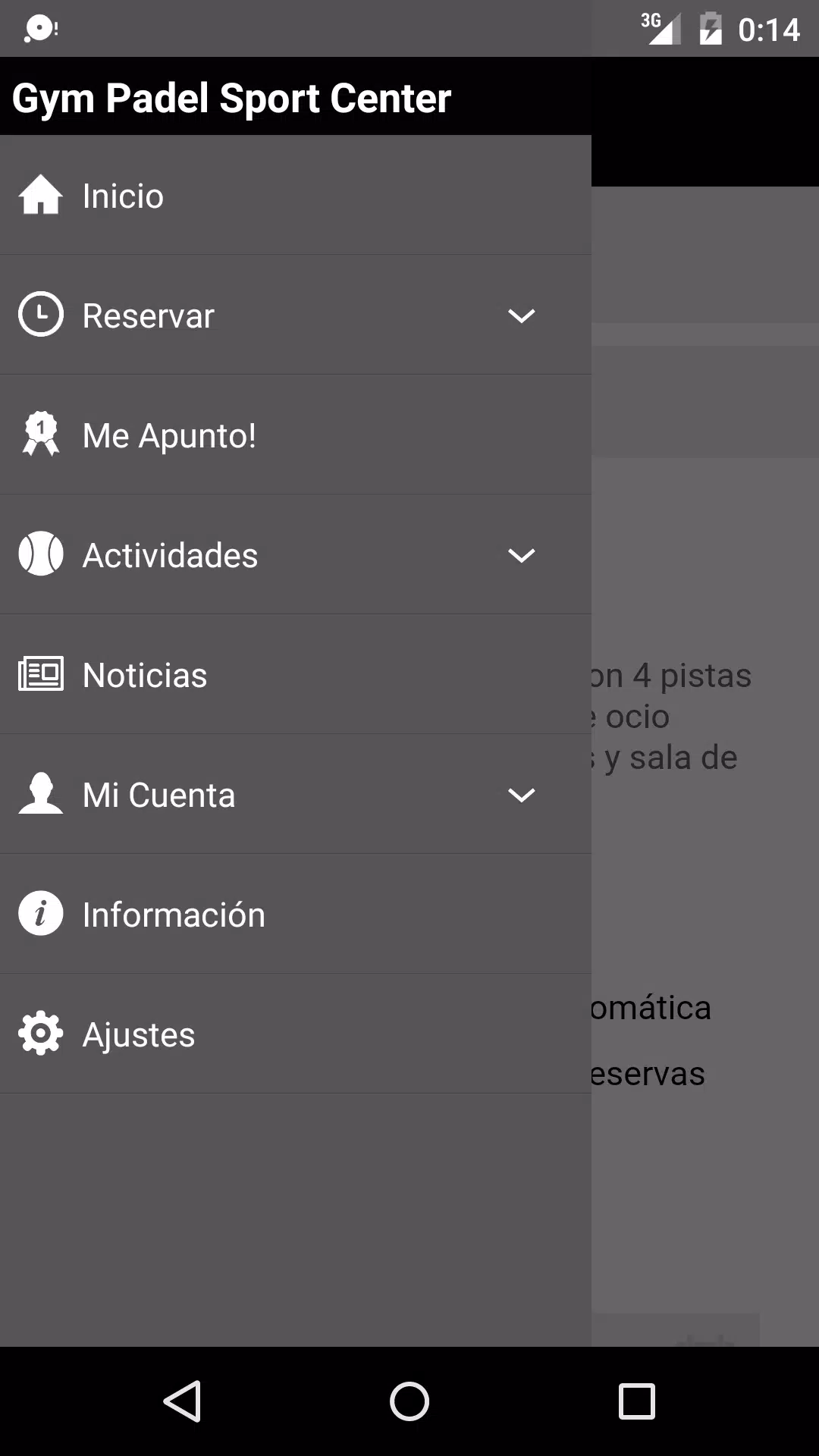Open the Reservar menu item
Viewport: 819px width, 1456px height.
click(x=149, y=315)
